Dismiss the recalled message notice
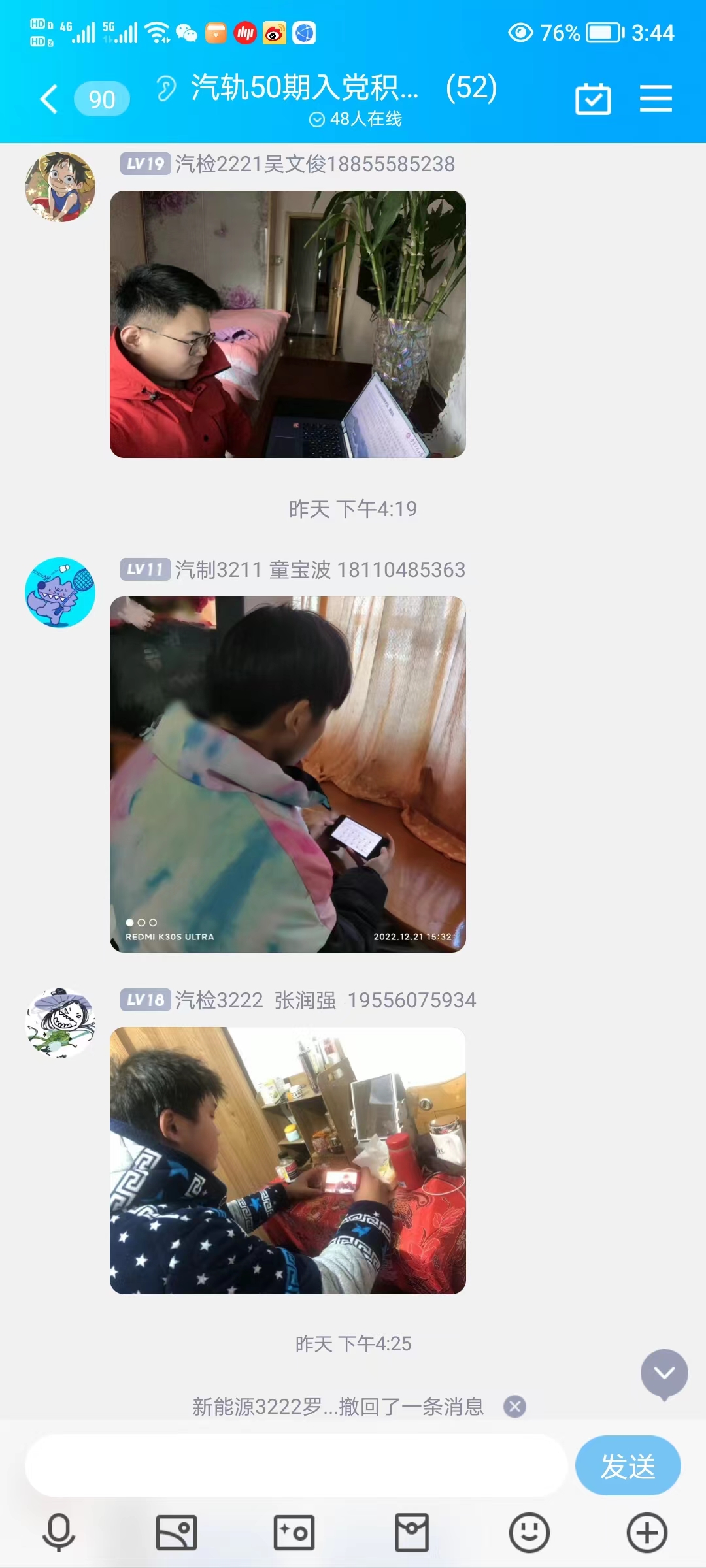 pyautogui.click(x=515, y=1406)
